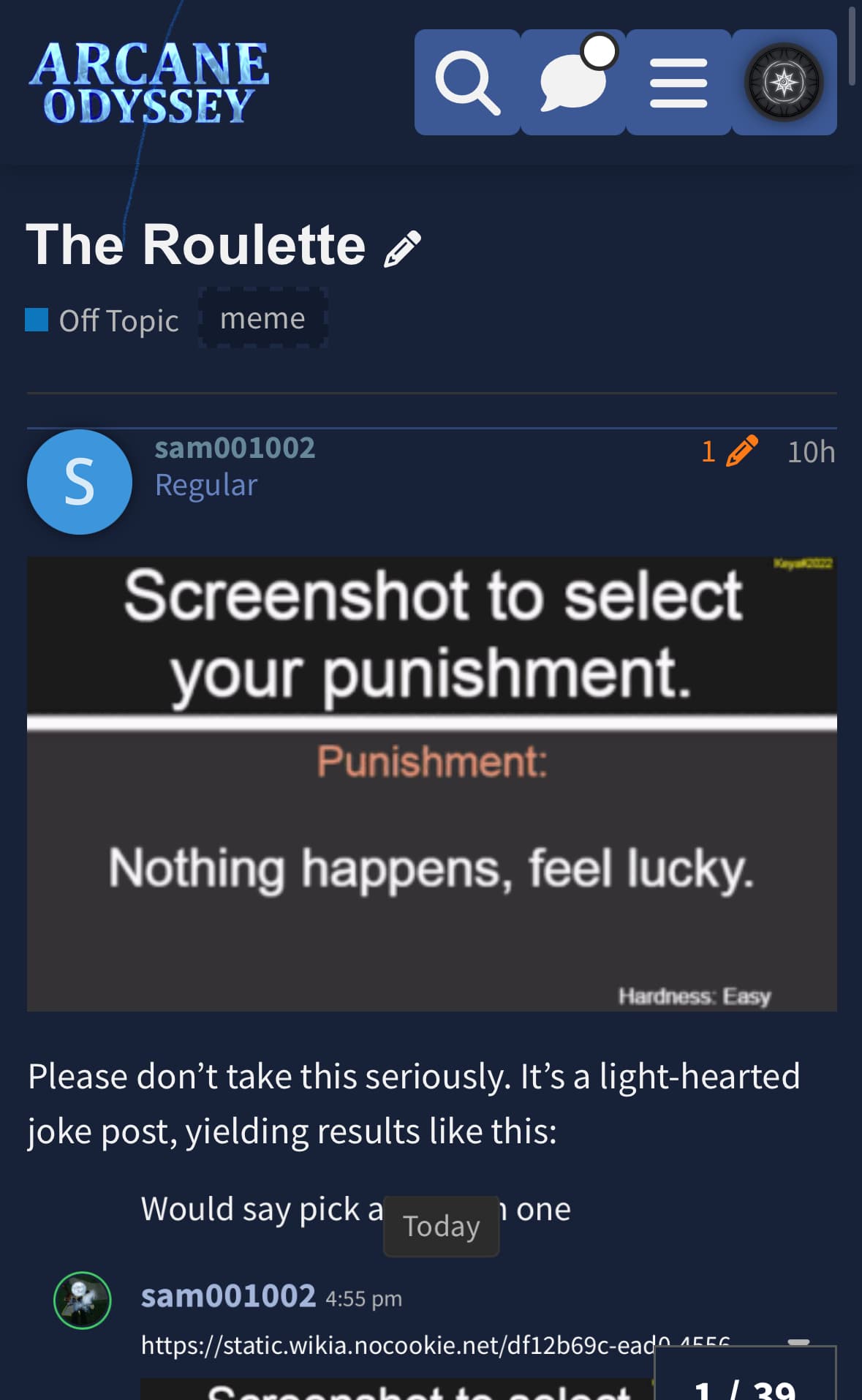Open your profile avatar menu
Screen dimensions: 862x1400
[784, 82]
